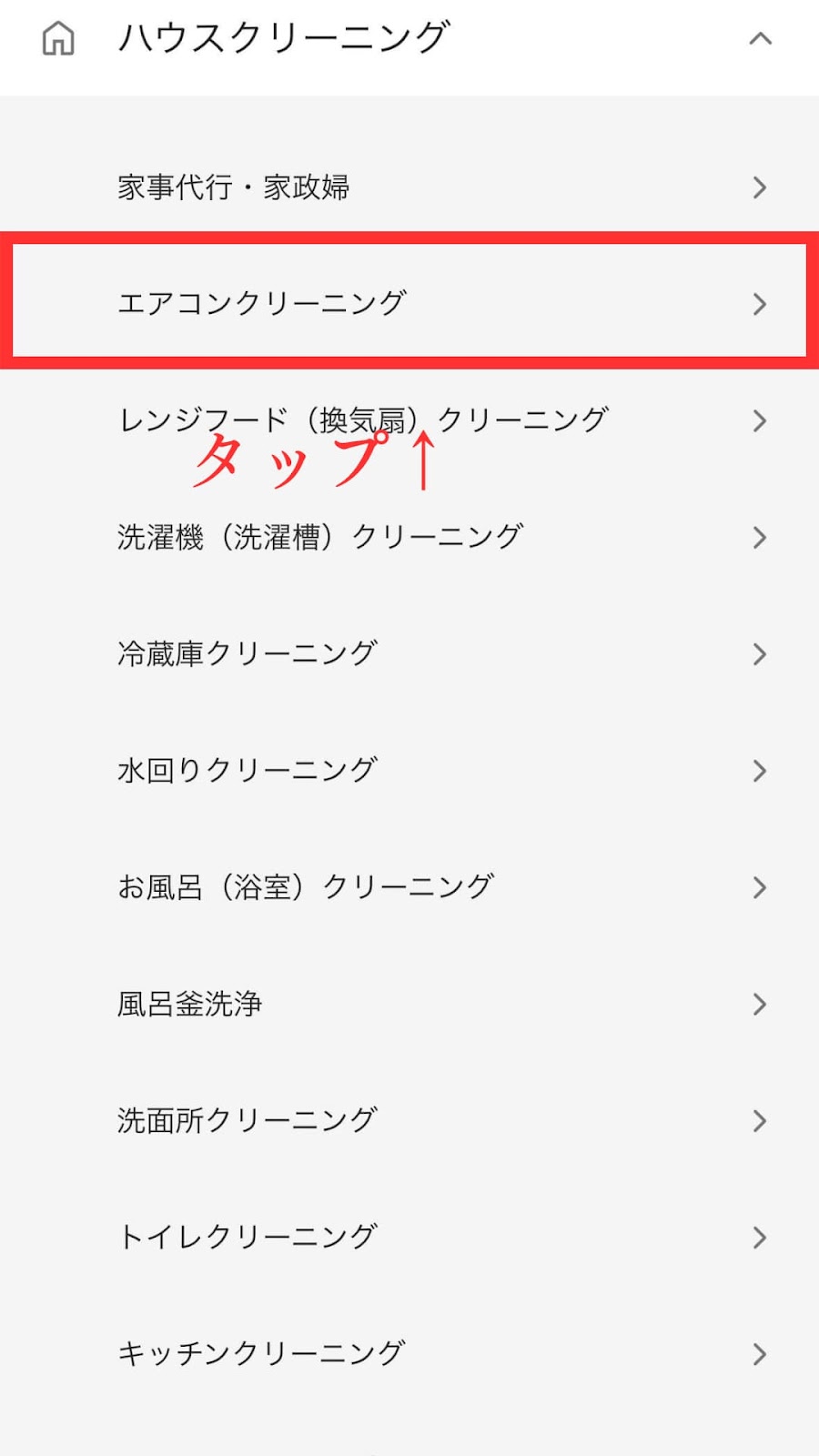Viewport: 819px width, 1456px height.
Task: Go to 洗濯機（洗濯槽）クリーニング
Action: [x=409, y=537]
